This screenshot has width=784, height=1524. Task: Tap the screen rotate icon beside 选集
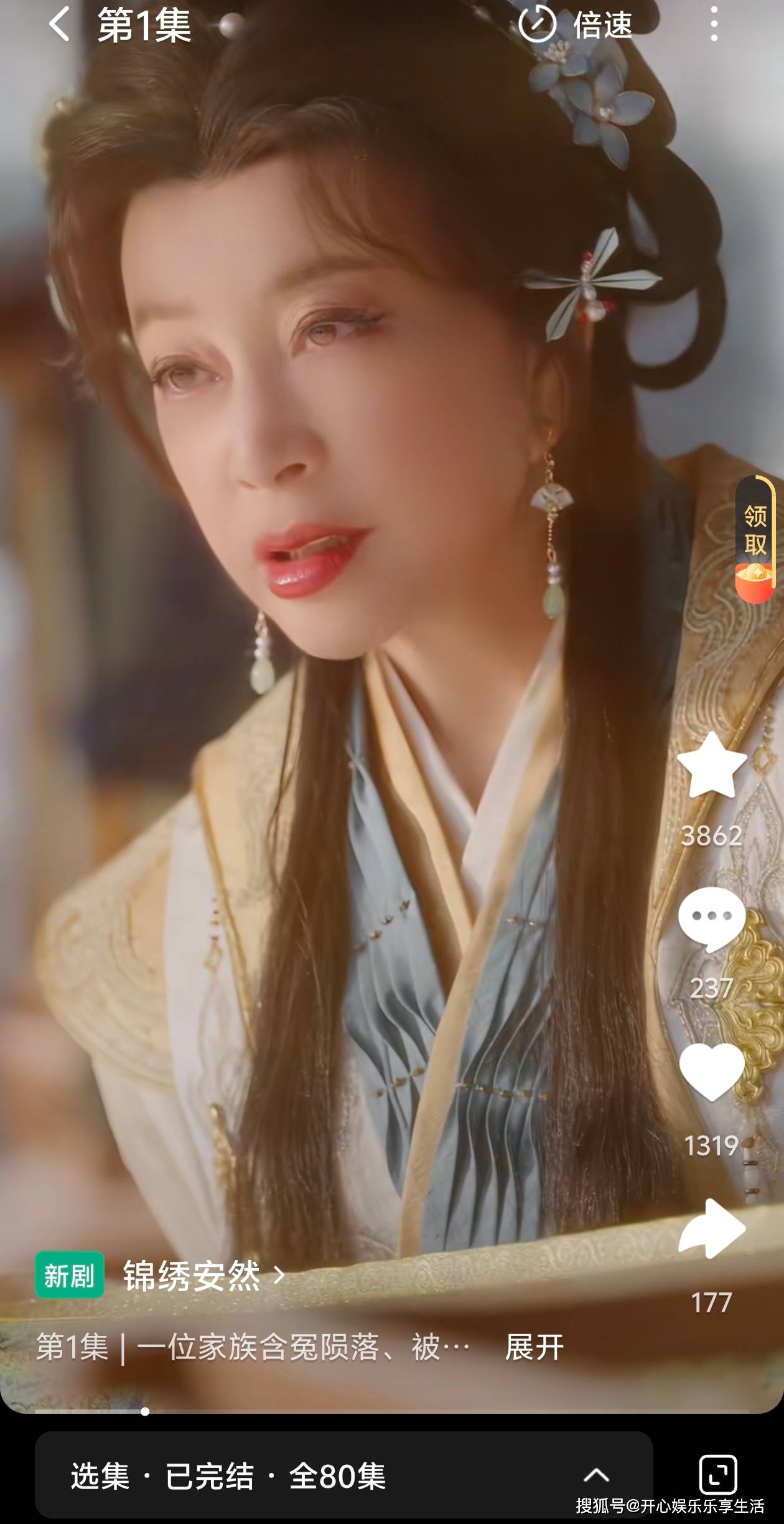coord(718,1474)
